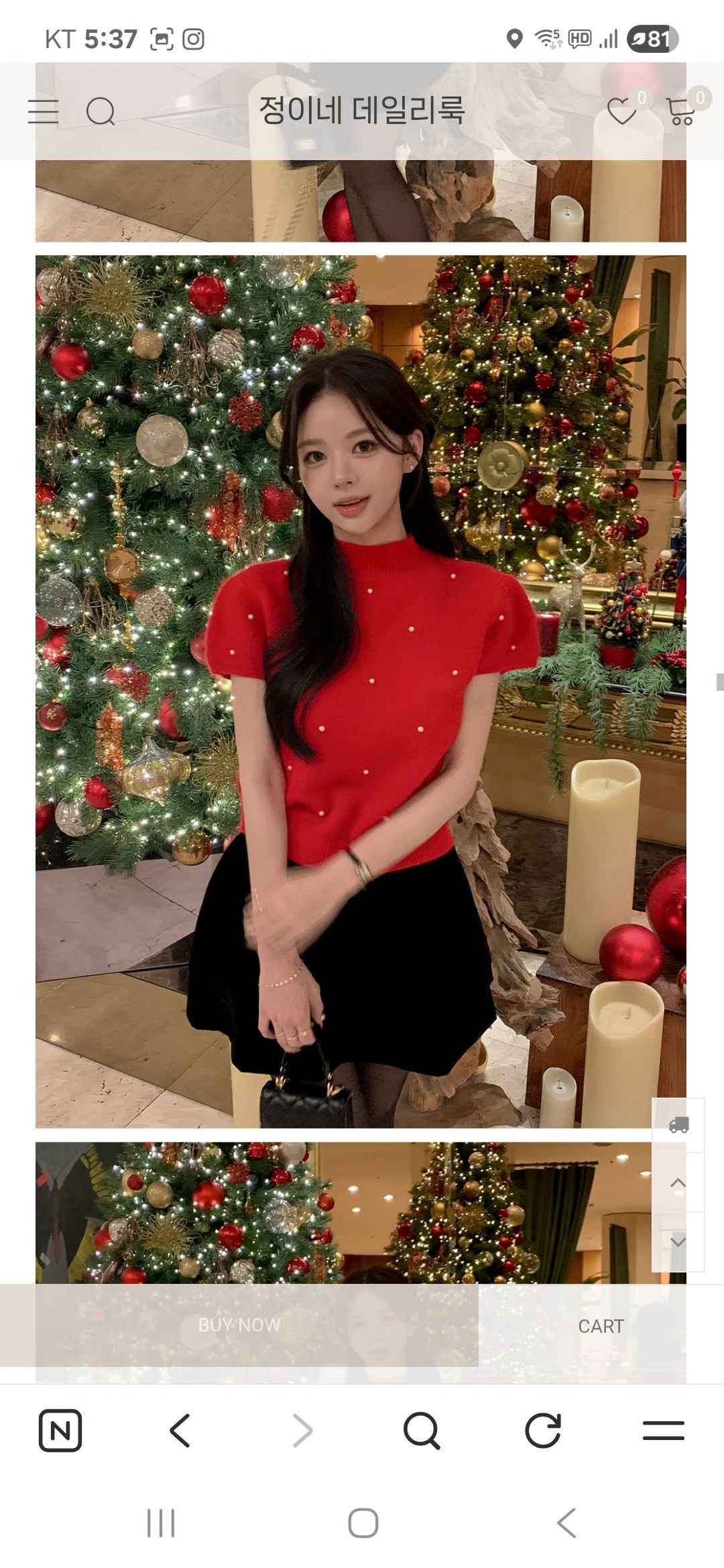The width and height of the screenshot is (724, 1568).
Task: Go back in the browser
Action: pyautogui.click(x=180, y=1431)
